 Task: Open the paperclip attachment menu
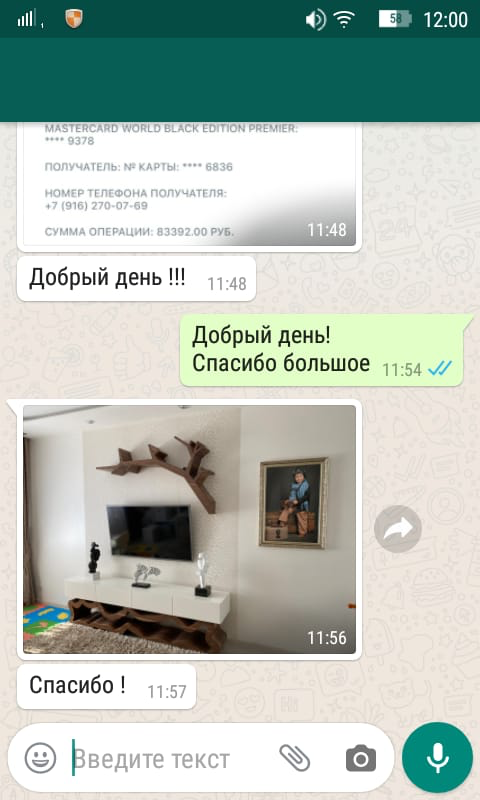(295, 758)
